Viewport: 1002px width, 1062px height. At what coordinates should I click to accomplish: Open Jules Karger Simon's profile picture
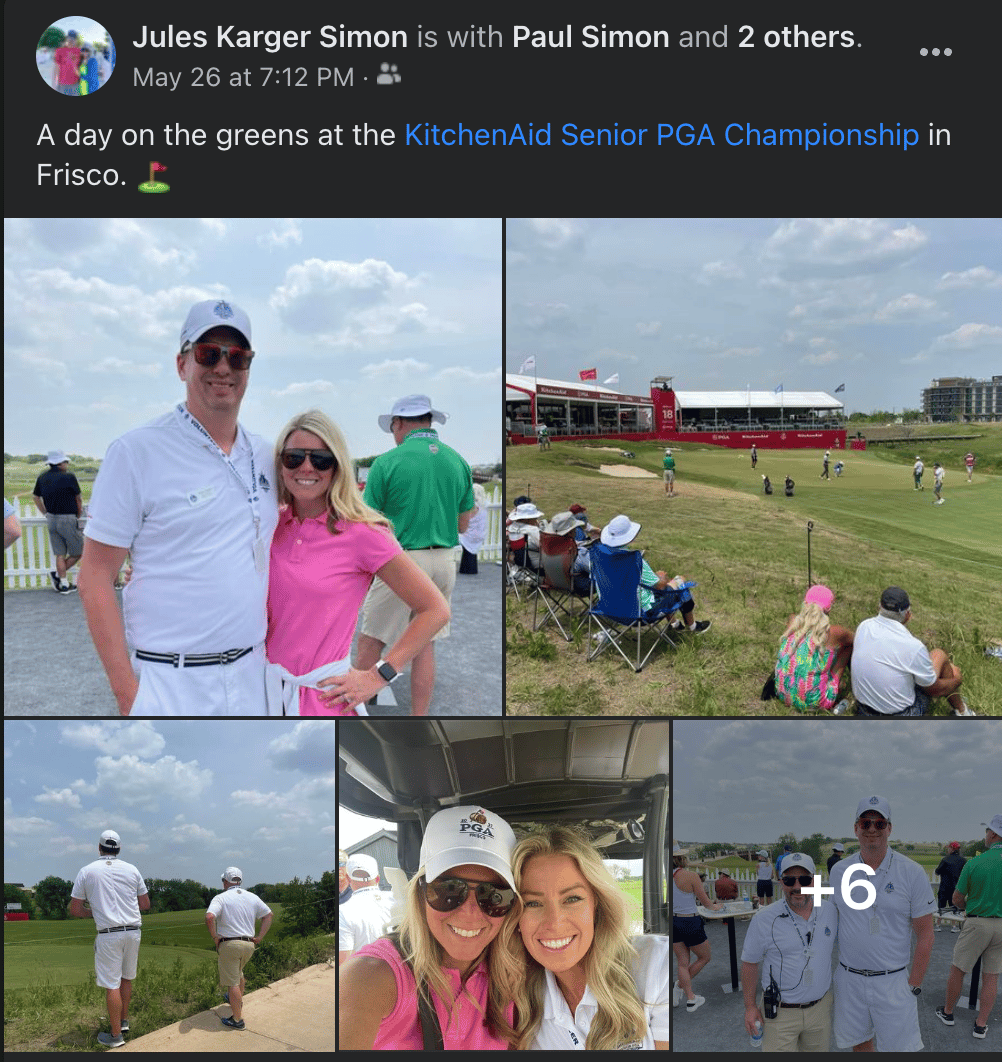pyautogui.click(x=76, y=56)
